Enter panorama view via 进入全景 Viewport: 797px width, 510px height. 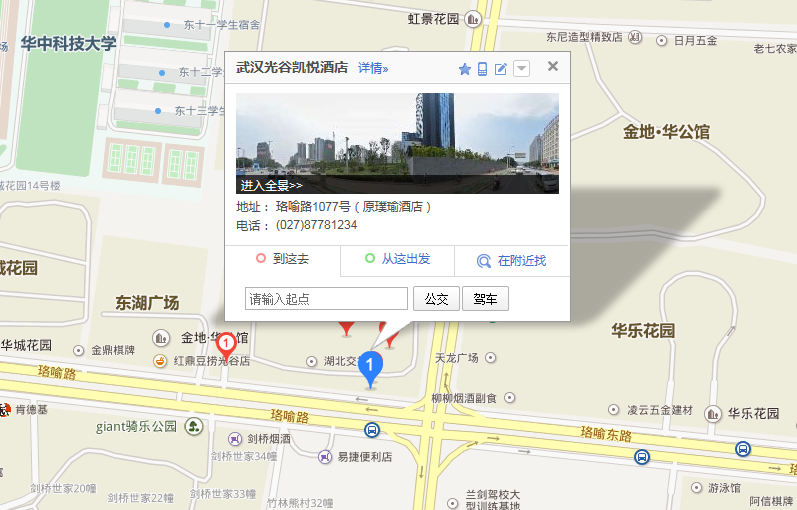click(271, 185)
